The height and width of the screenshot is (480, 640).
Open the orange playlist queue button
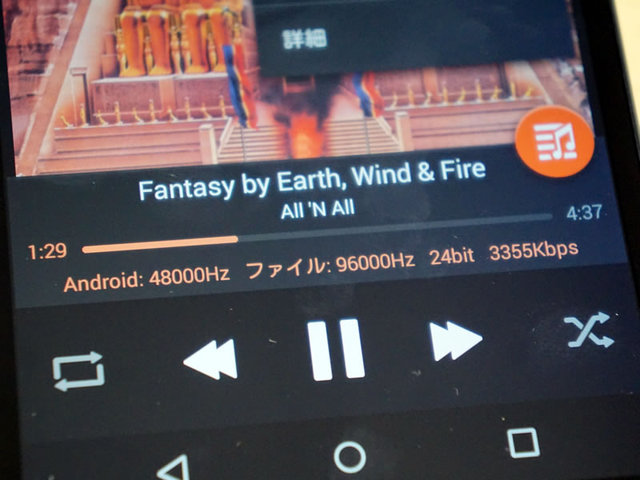coord(555,142)
